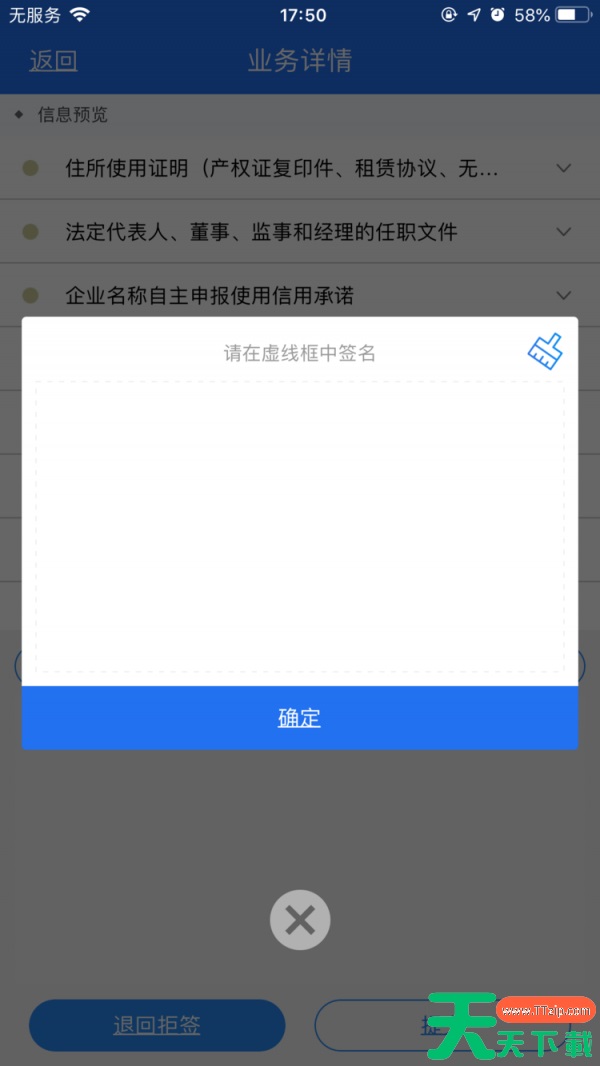
Task: Expand 法定代表人、董事、监事和经理的任职文件
Action: pos(563,232)
